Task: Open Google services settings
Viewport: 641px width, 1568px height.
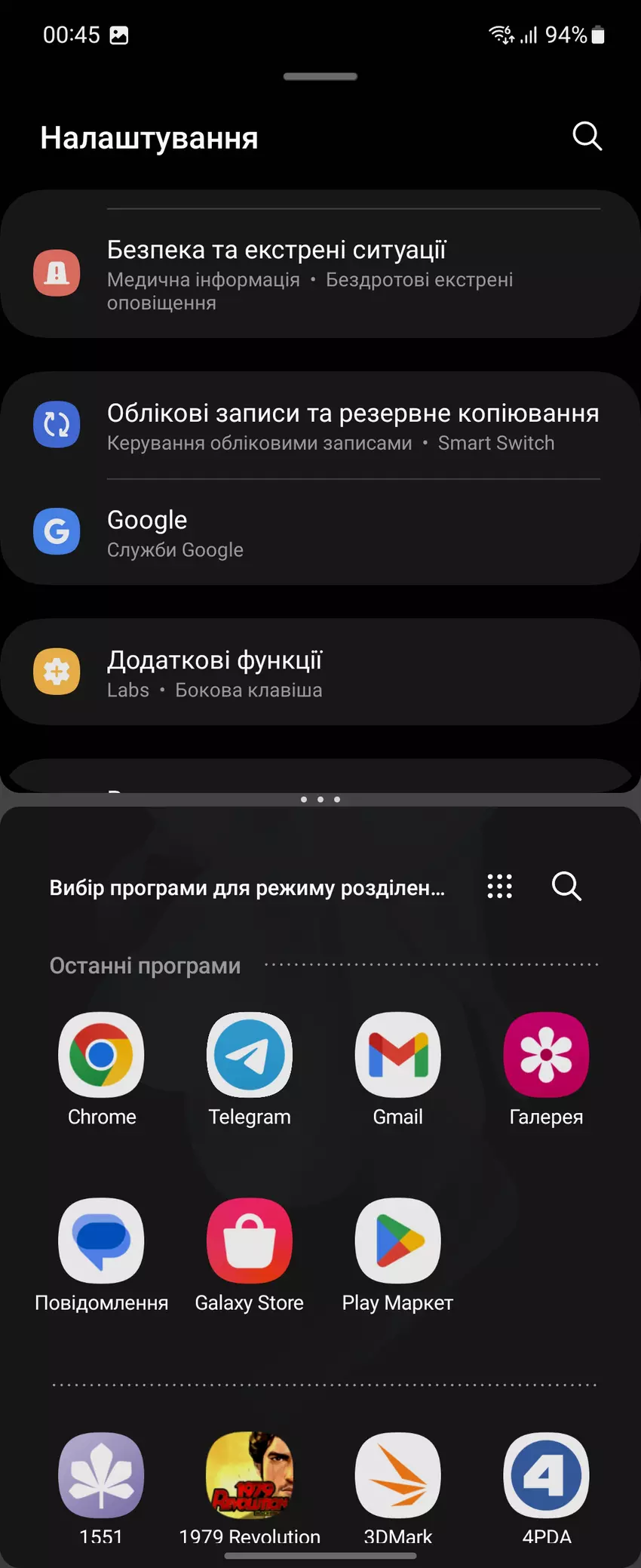Action: 320,533
